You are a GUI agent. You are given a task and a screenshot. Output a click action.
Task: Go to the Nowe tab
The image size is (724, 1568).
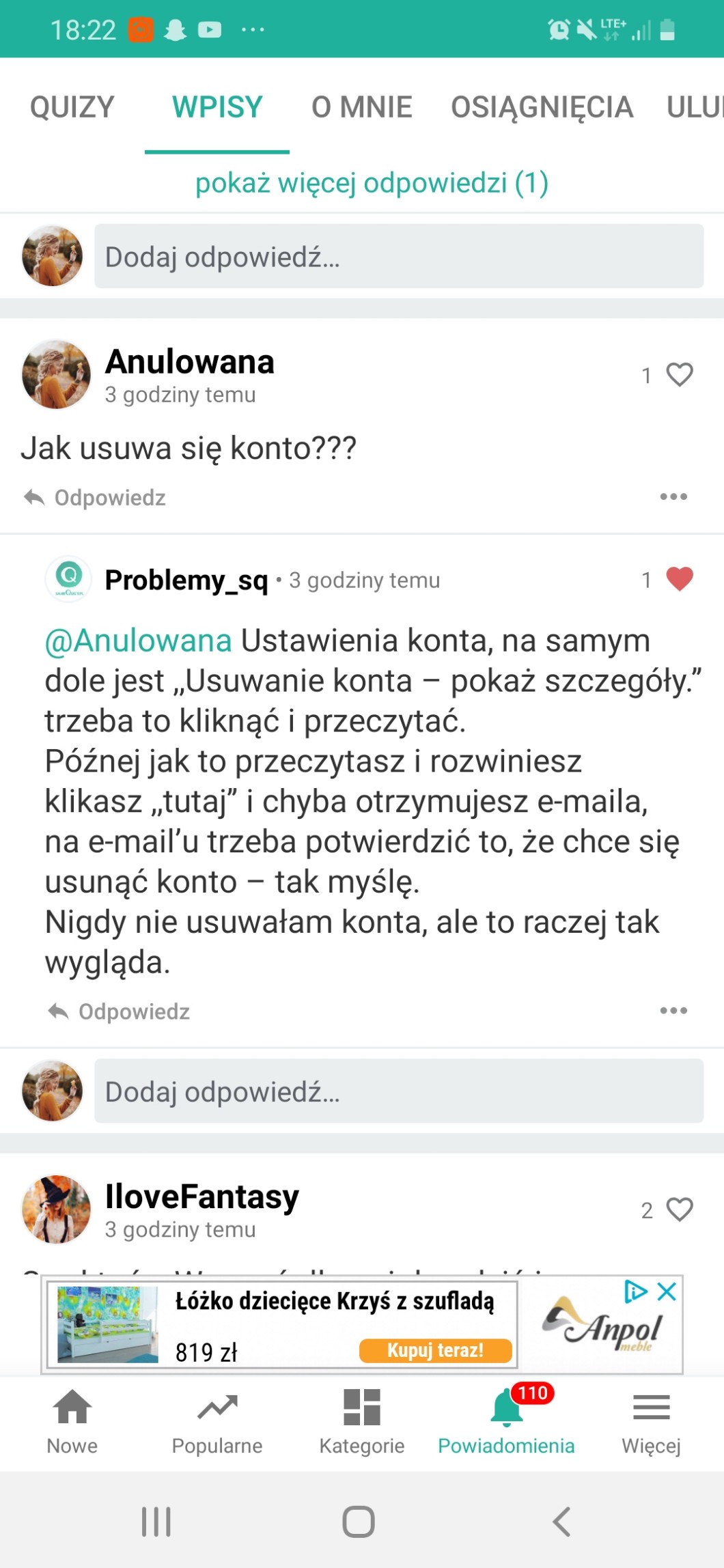72,1422
